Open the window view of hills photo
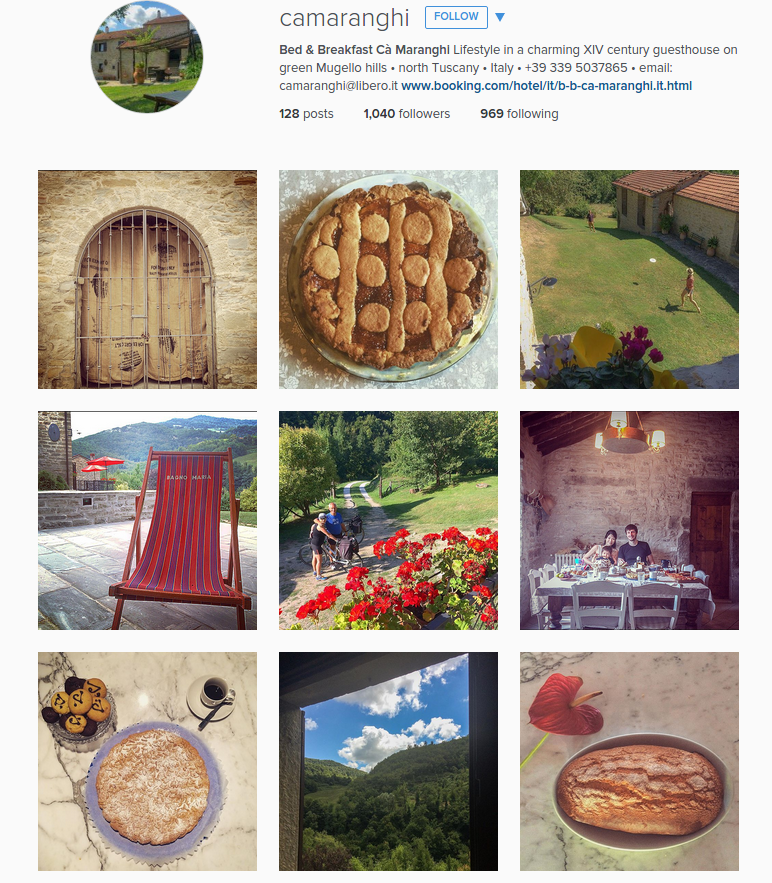Image resolution: width=772 pixels, height=883 pixels. point(388,761)
